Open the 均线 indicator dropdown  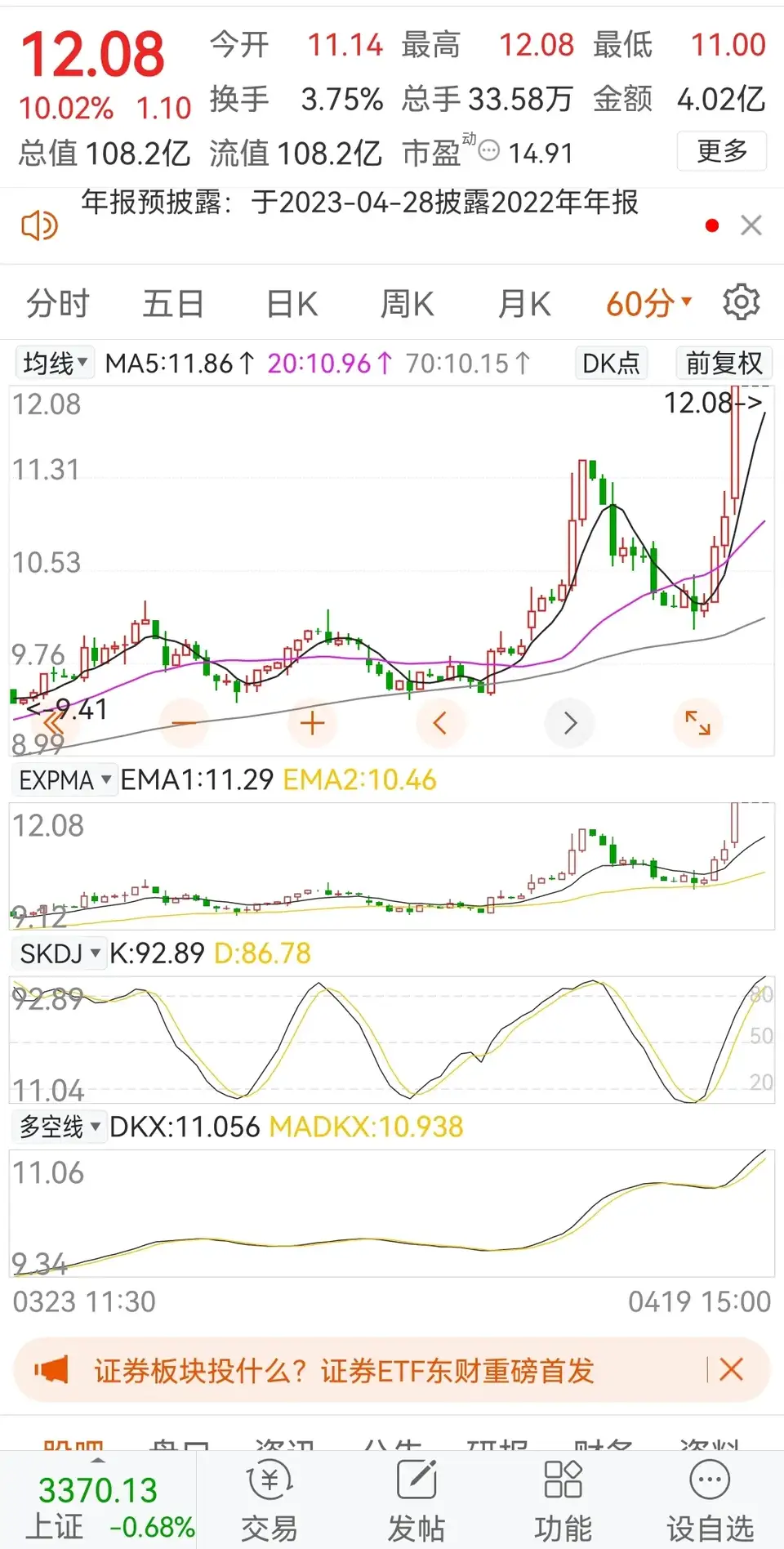55,363
